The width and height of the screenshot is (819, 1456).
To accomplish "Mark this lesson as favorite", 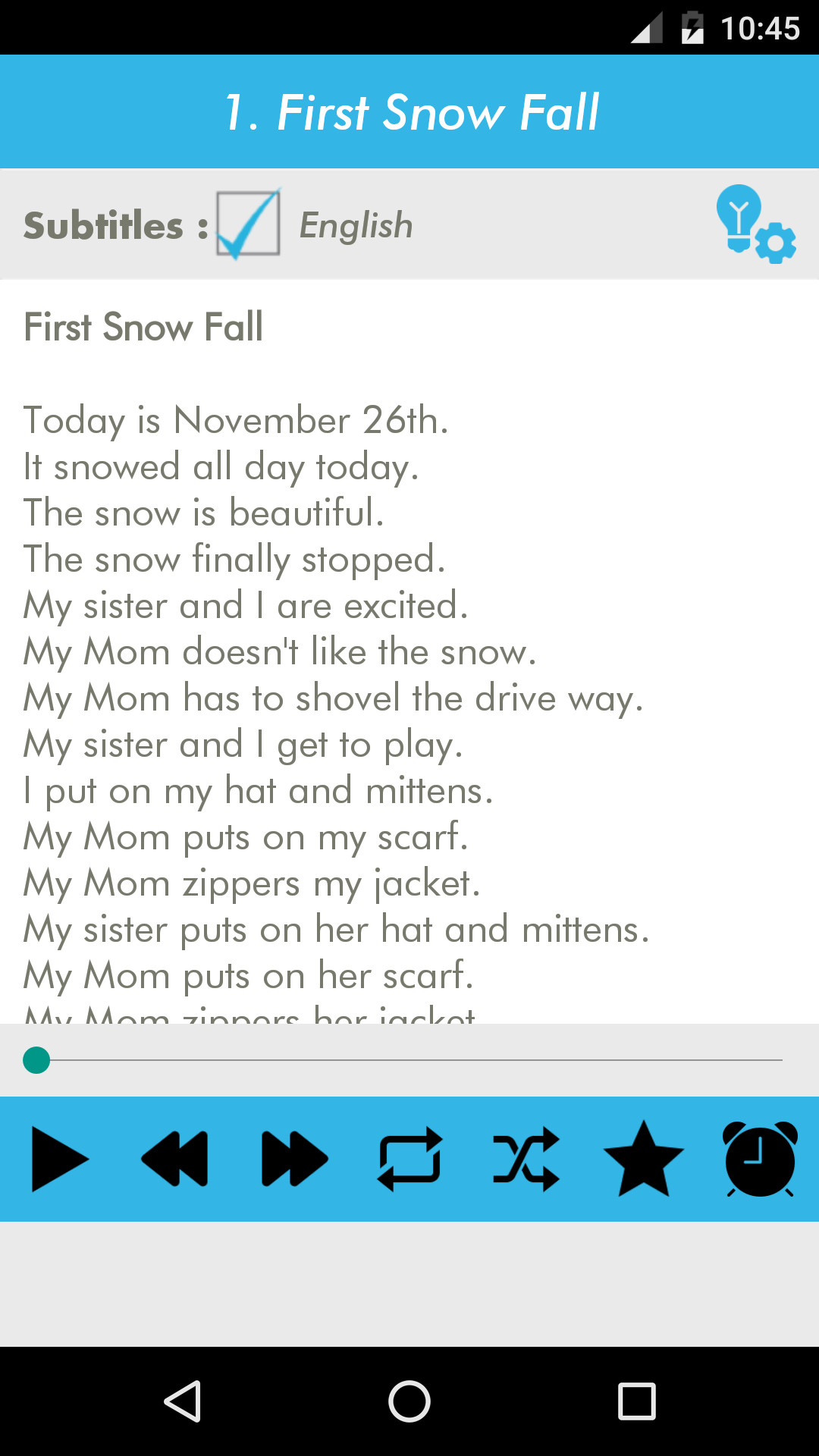I will point(643,1159).
